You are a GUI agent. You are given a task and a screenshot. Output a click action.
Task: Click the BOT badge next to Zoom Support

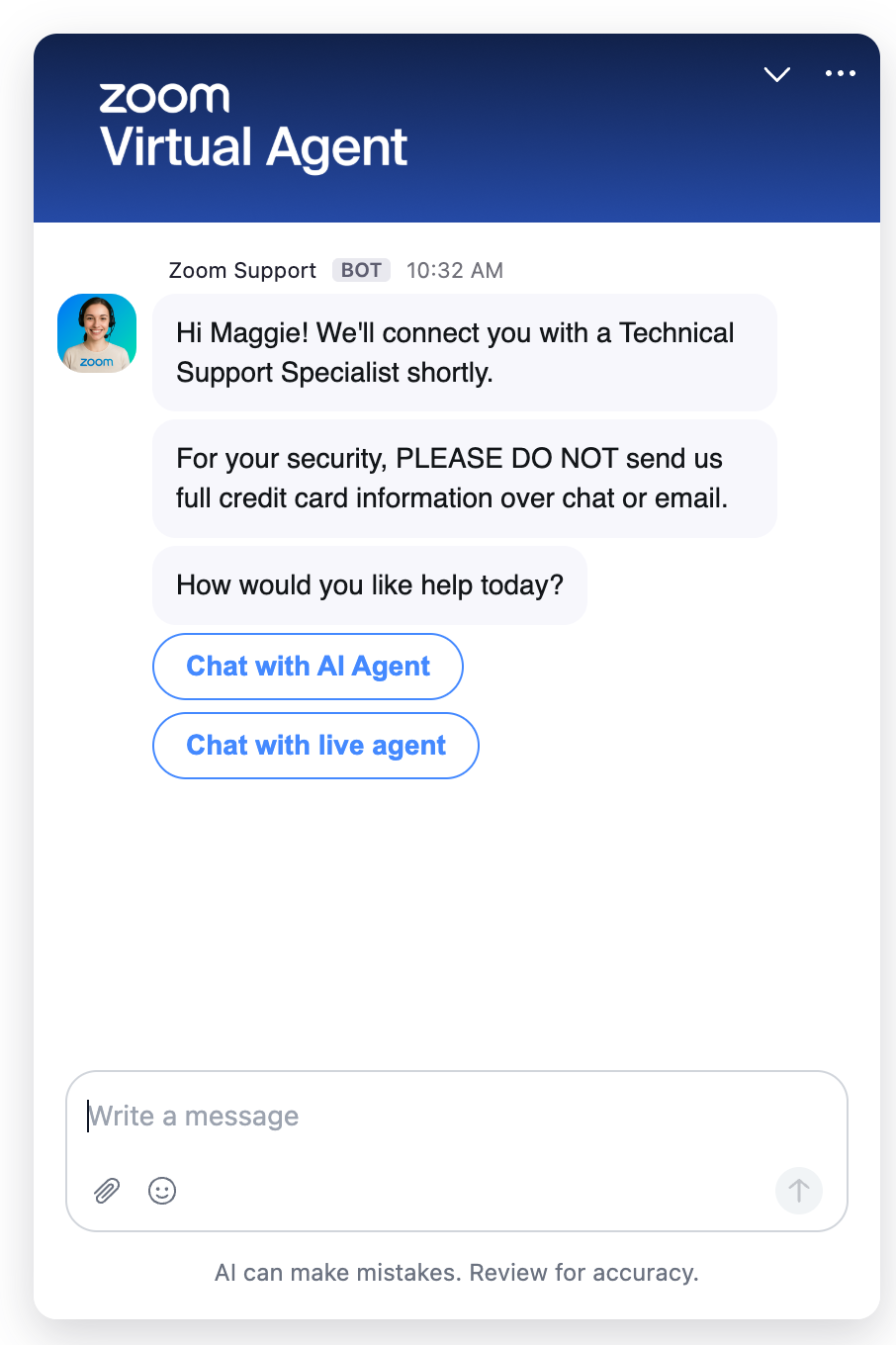click(360, 269)
